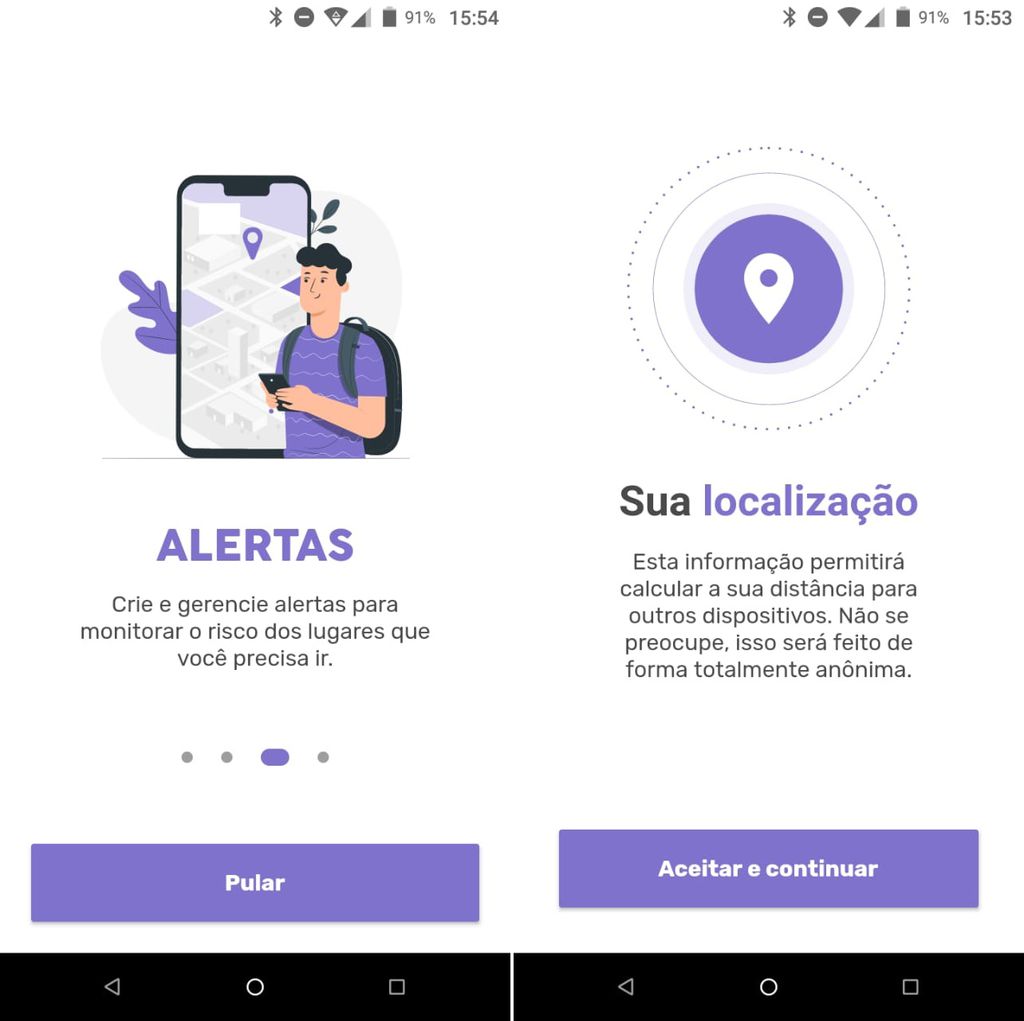
Task: Select the second onboarding page dot
Action: click(x=227, y=757)
